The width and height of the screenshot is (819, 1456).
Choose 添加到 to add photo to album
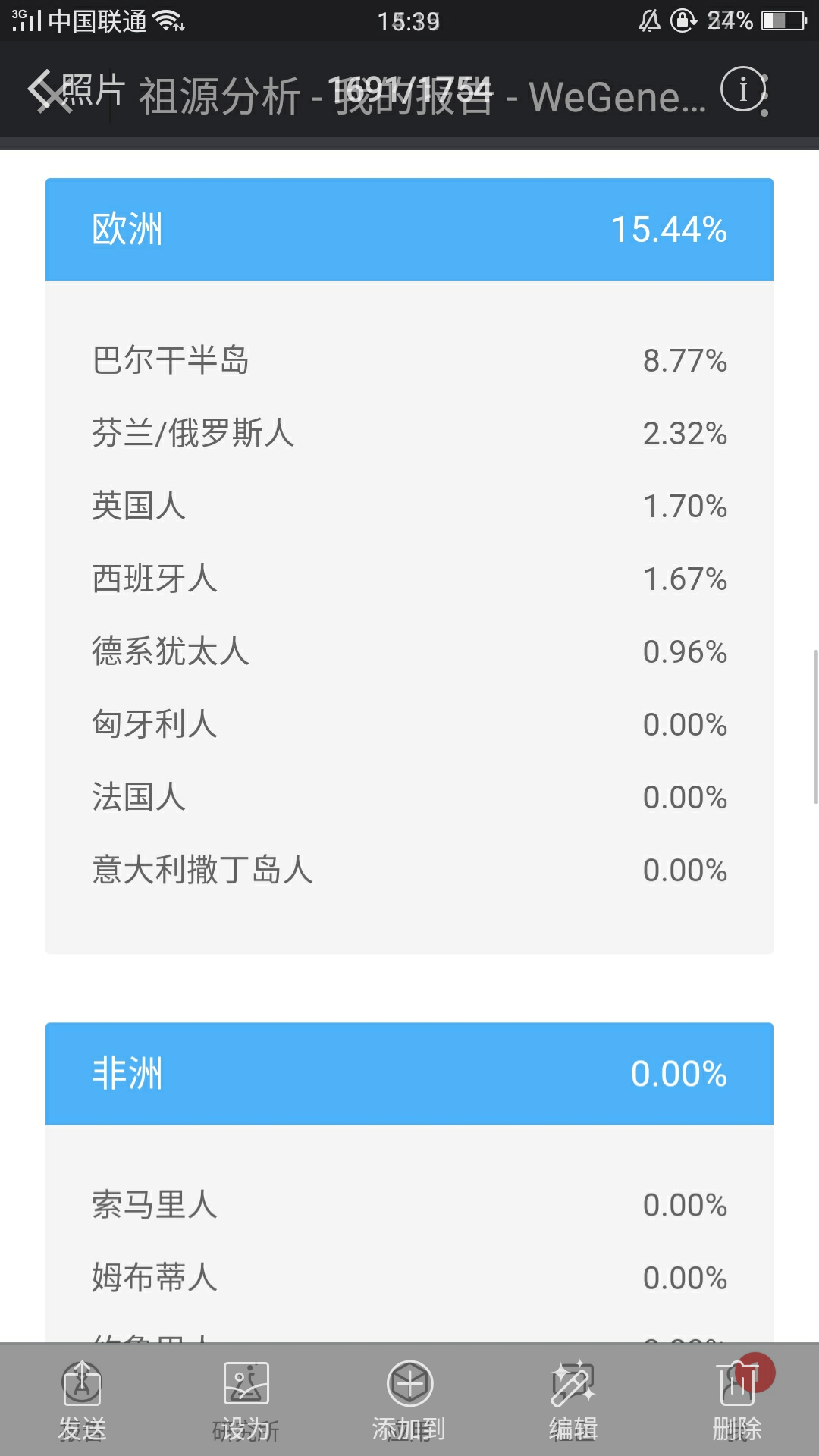(x=409, y=1401)
